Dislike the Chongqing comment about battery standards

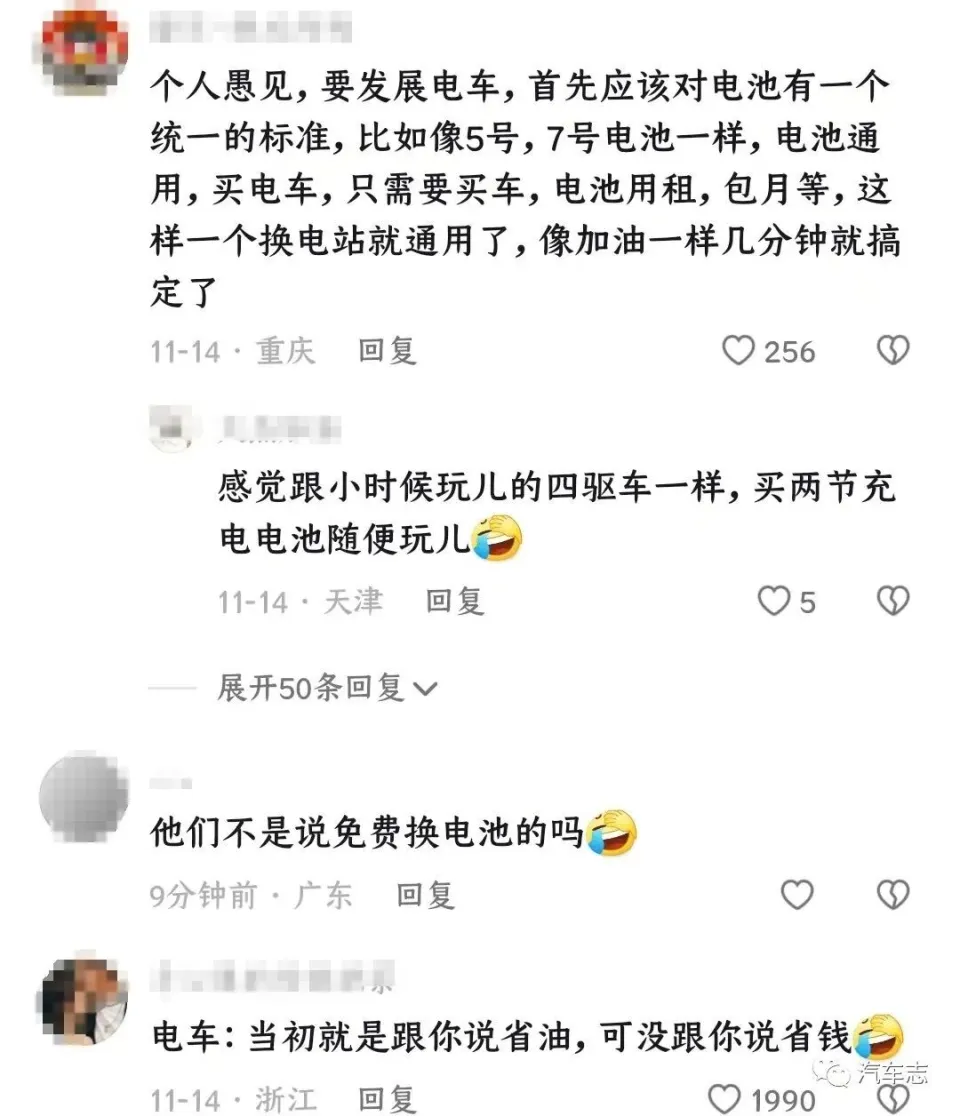[x=892, y=350]
